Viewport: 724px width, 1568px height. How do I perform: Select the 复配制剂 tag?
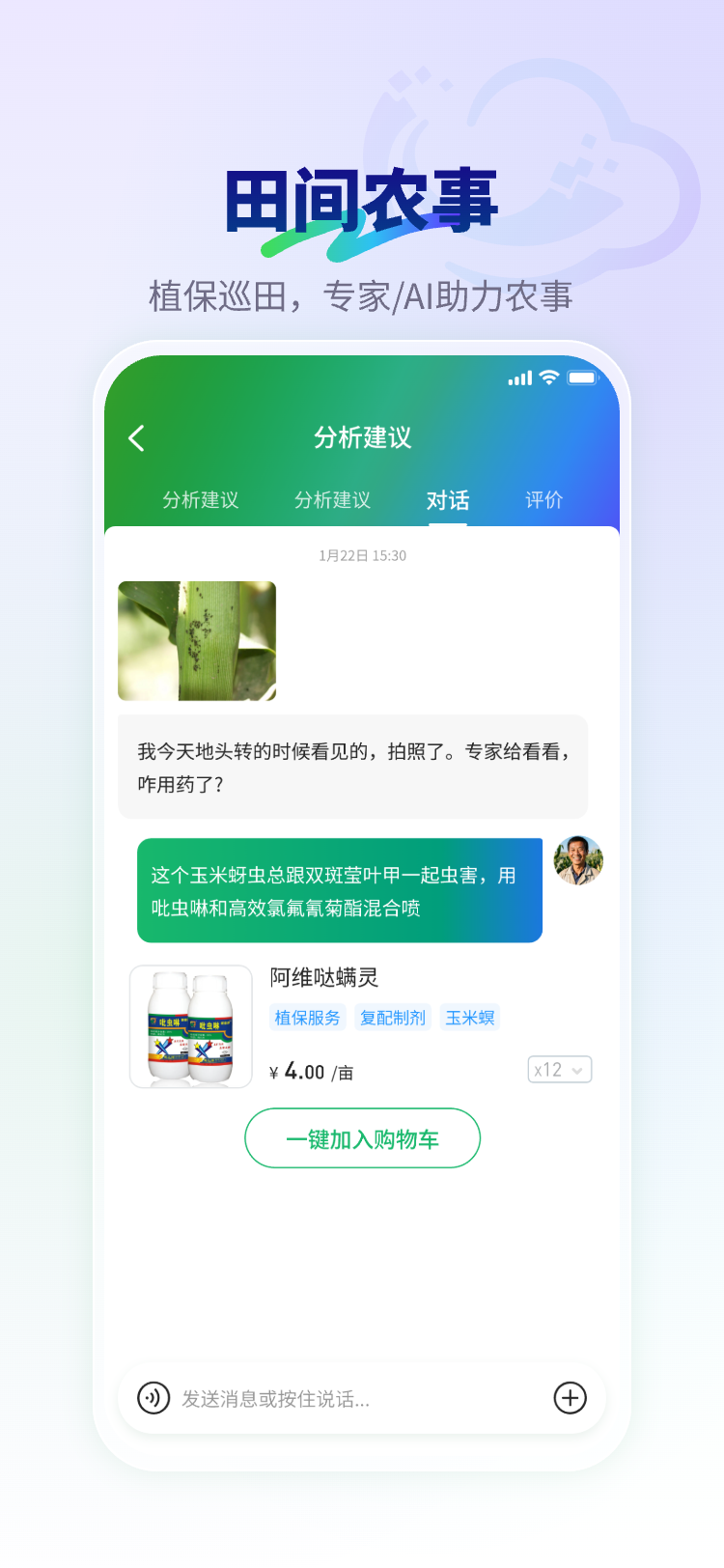[392, 1017]
